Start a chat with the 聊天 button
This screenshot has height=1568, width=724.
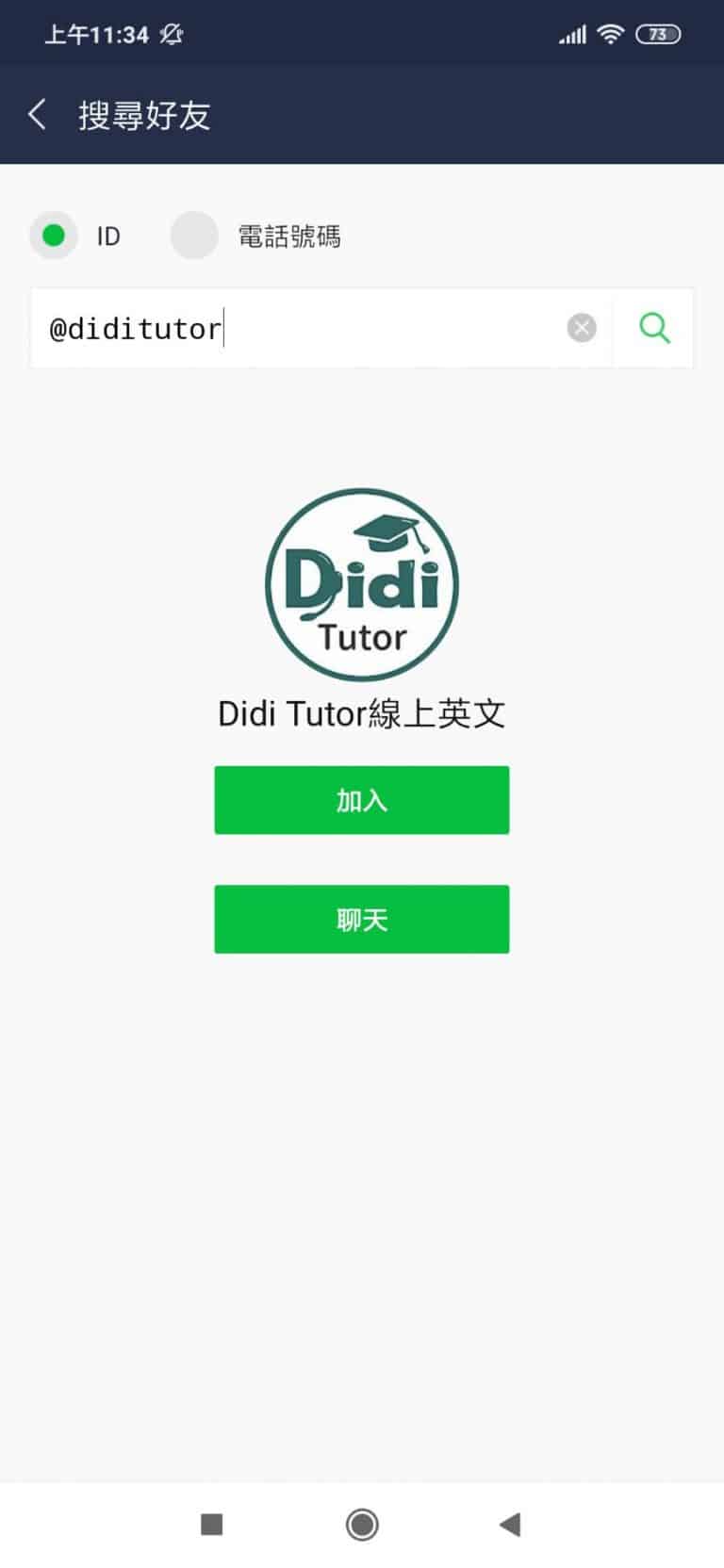362,919
